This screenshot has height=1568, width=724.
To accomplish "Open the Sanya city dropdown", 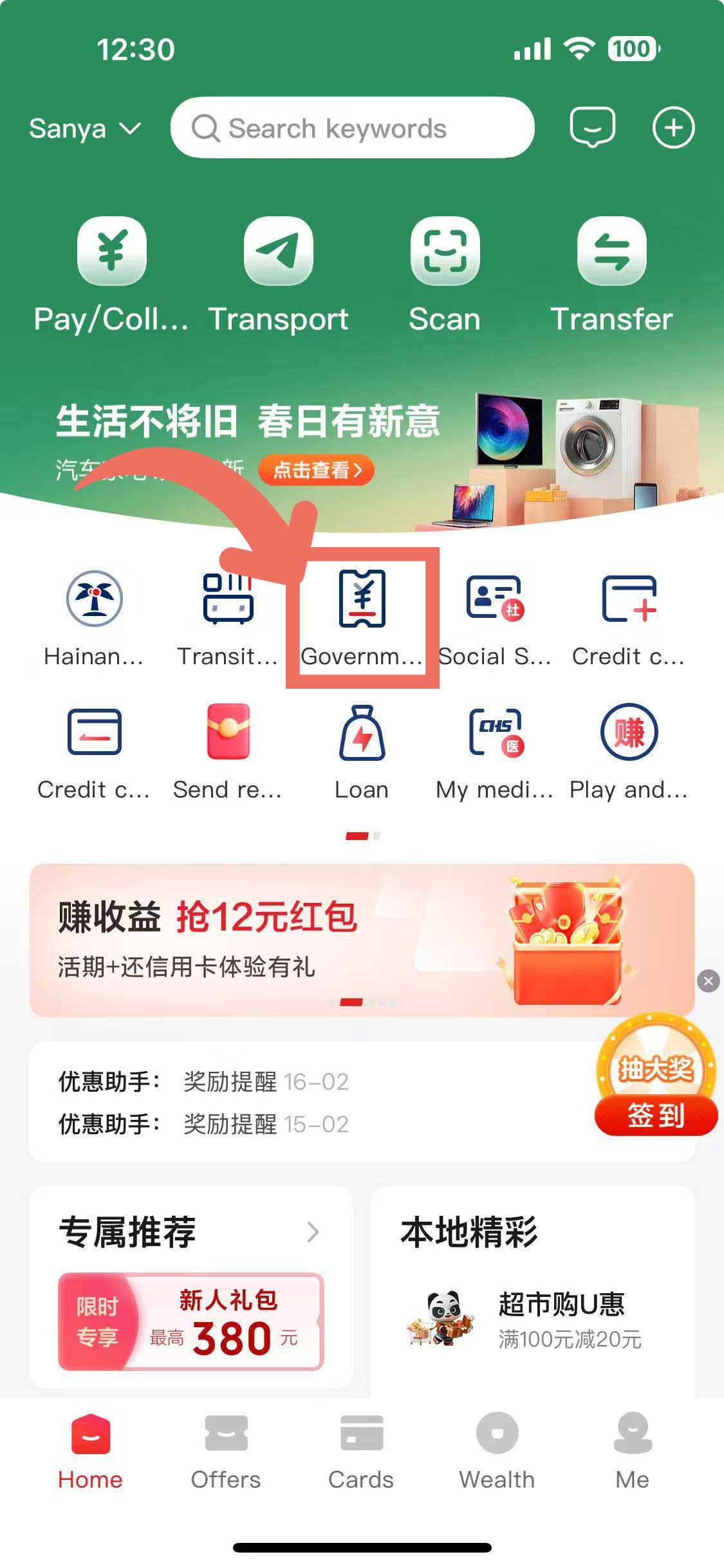I will point(84,129).
